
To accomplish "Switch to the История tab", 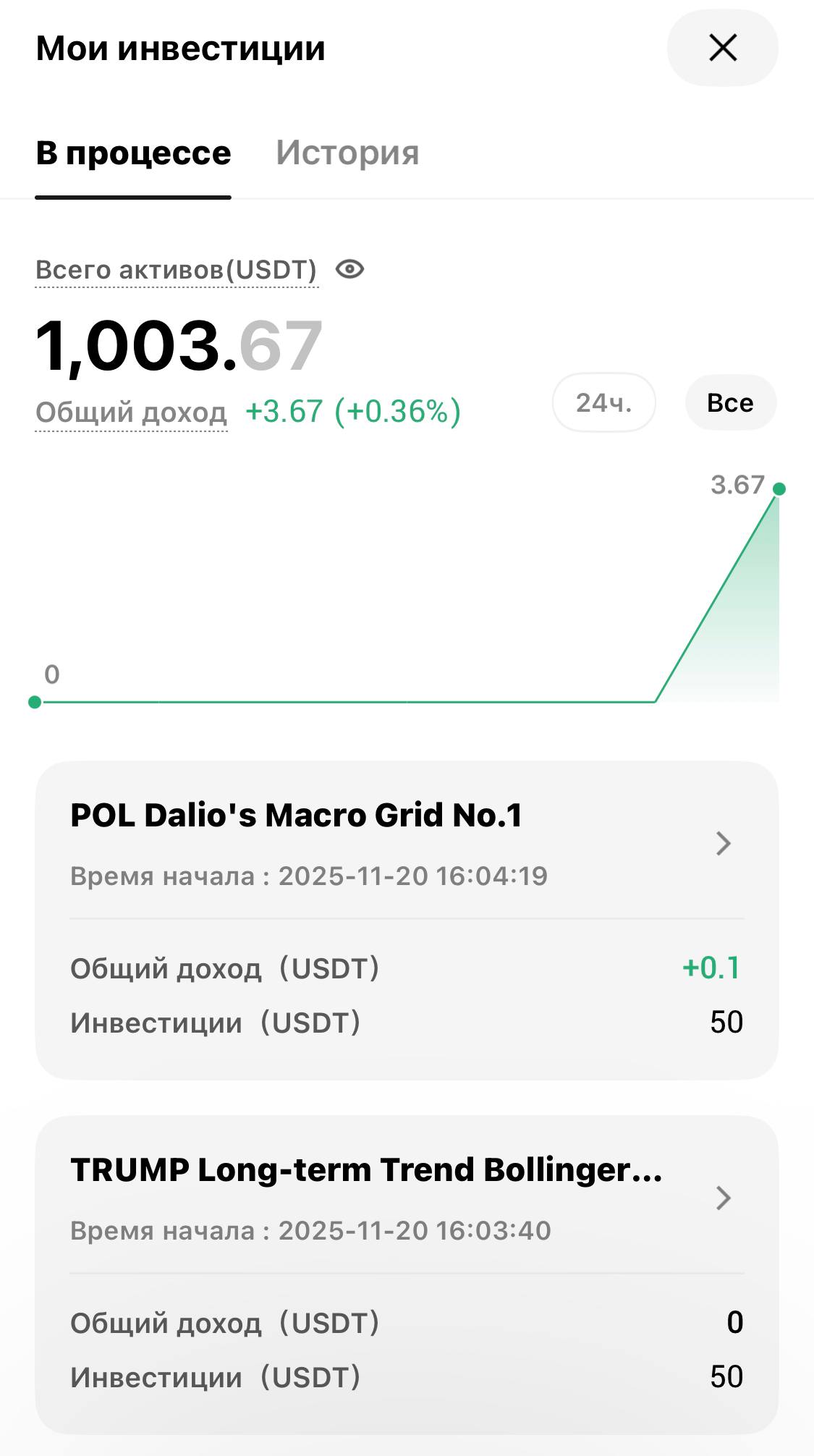I will tap(347, 153).
